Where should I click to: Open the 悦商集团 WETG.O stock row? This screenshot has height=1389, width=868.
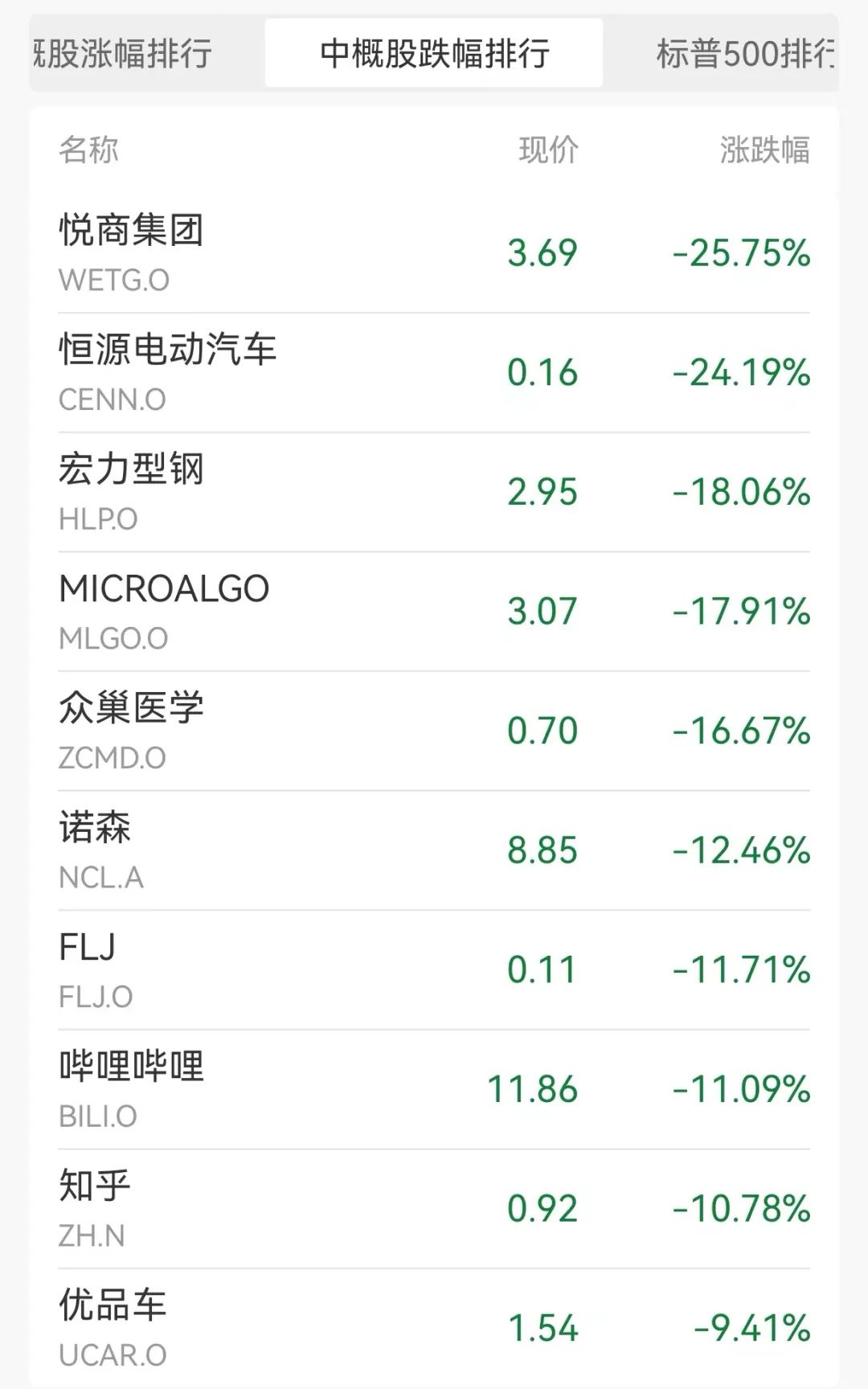pos(434,253)
